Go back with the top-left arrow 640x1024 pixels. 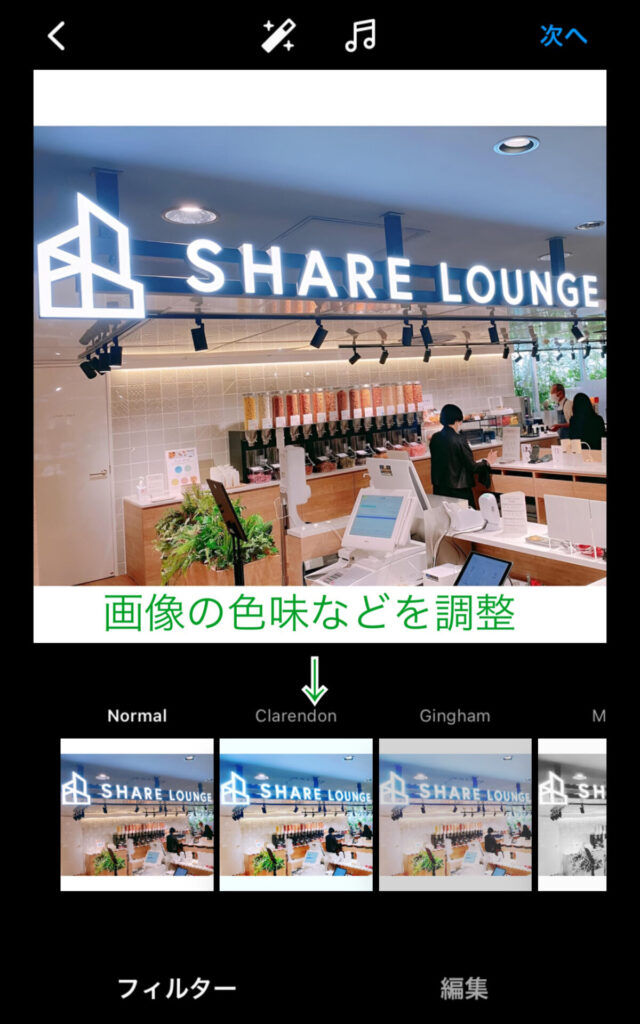[x=57, y=37]
